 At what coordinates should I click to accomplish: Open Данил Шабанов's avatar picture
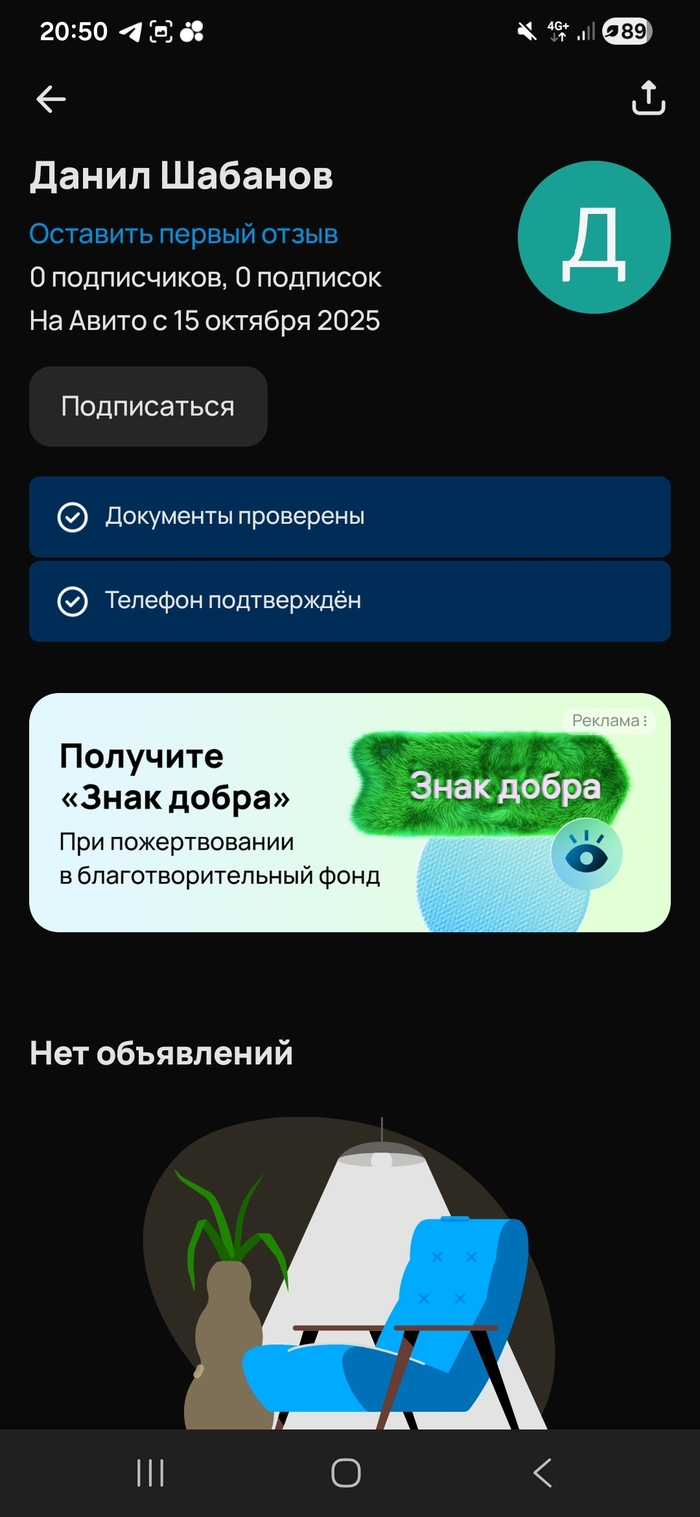click(593, 237)
